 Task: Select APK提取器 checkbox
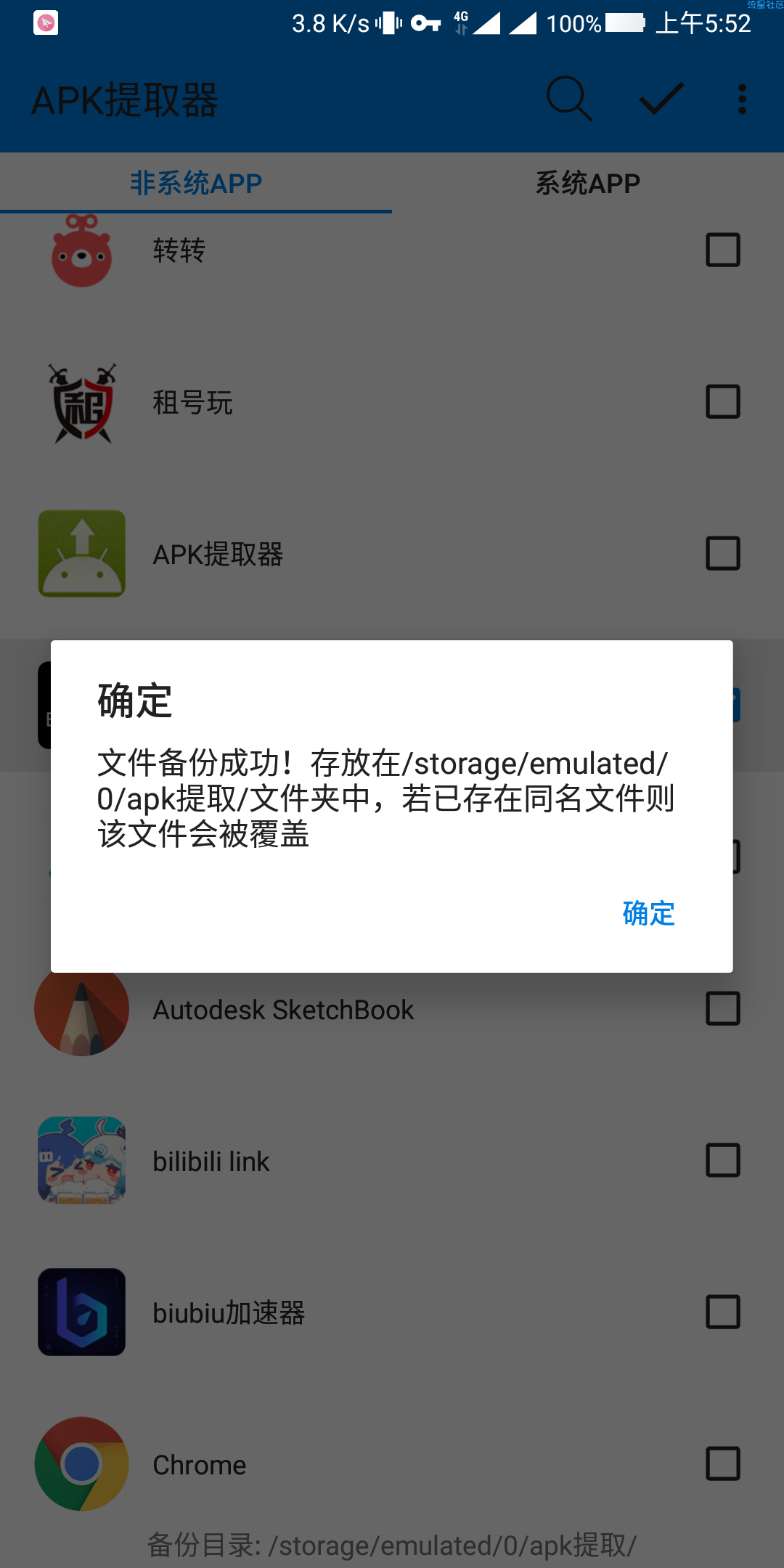coord(722,553)
